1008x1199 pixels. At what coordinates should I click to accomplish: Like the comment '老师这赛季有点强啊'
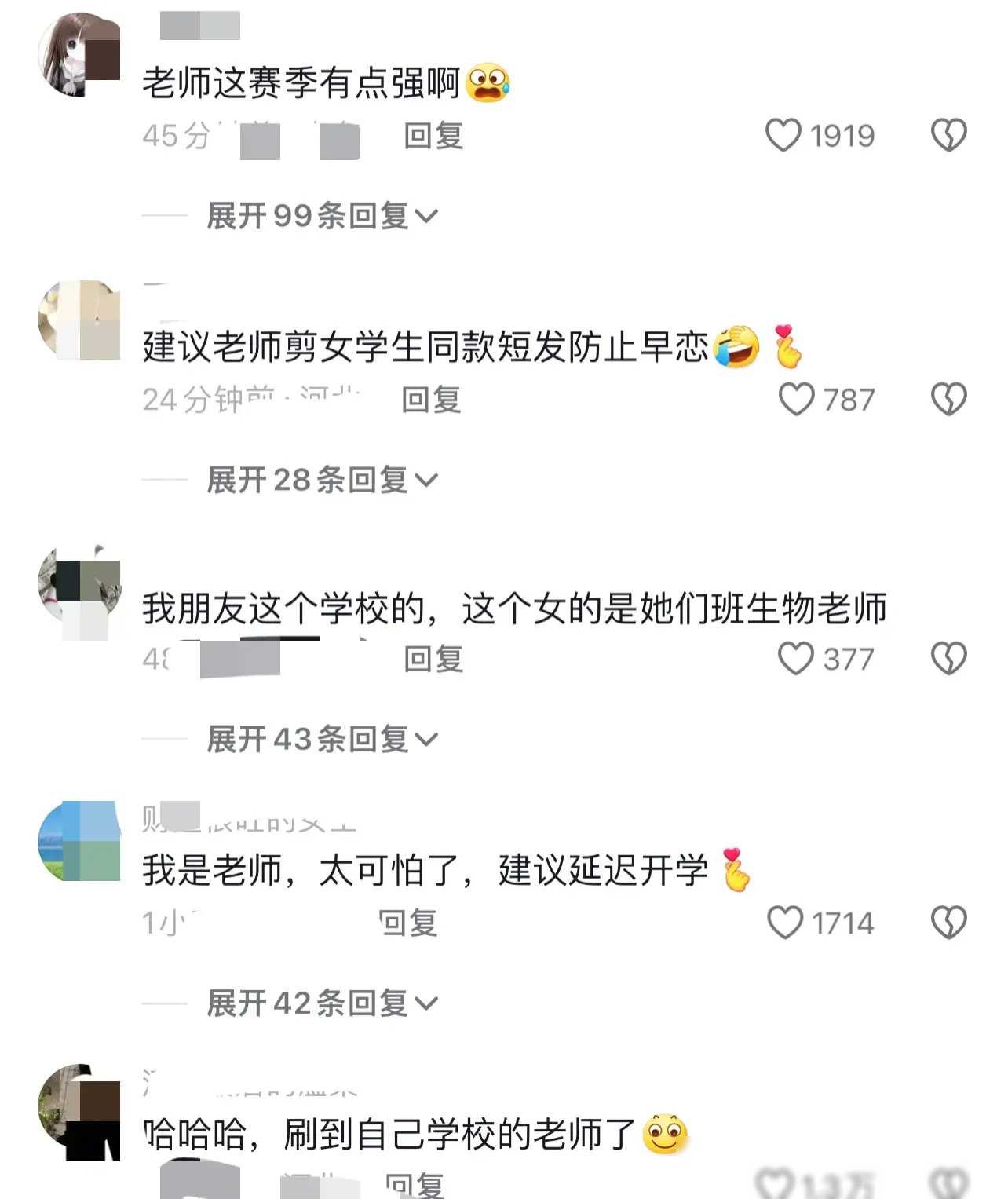pyautogui.click(x=783, y=135)
